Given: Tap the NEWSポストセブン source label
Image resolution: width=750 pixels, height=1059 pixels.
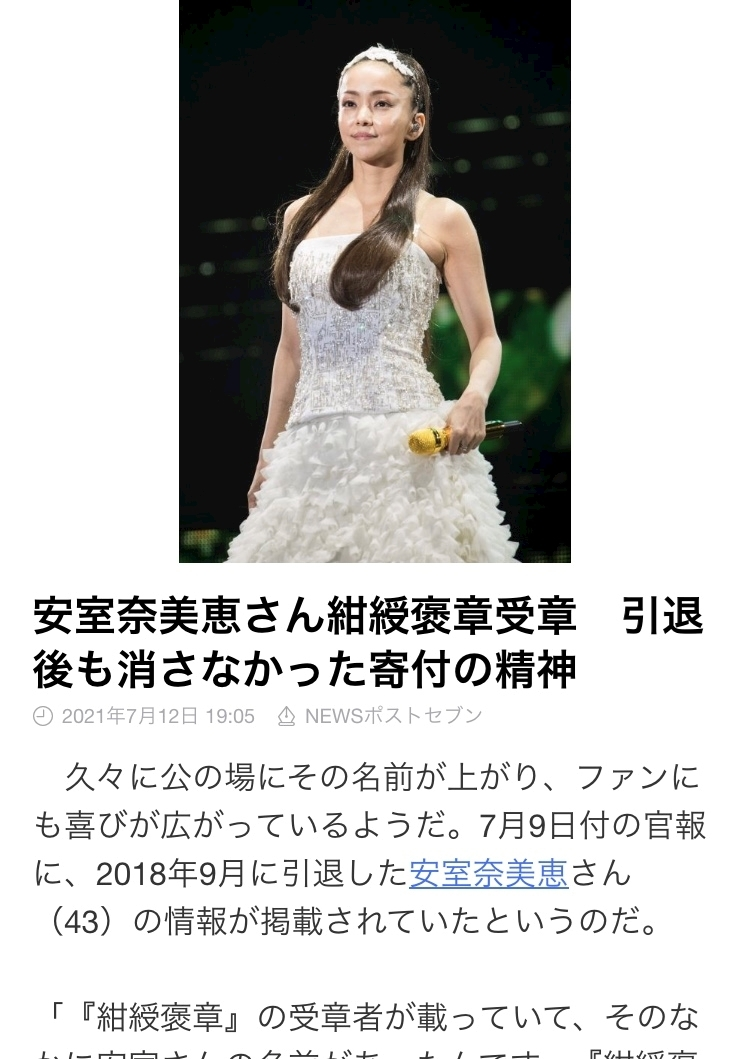Looking at the screenshot, I should point(392,716).
